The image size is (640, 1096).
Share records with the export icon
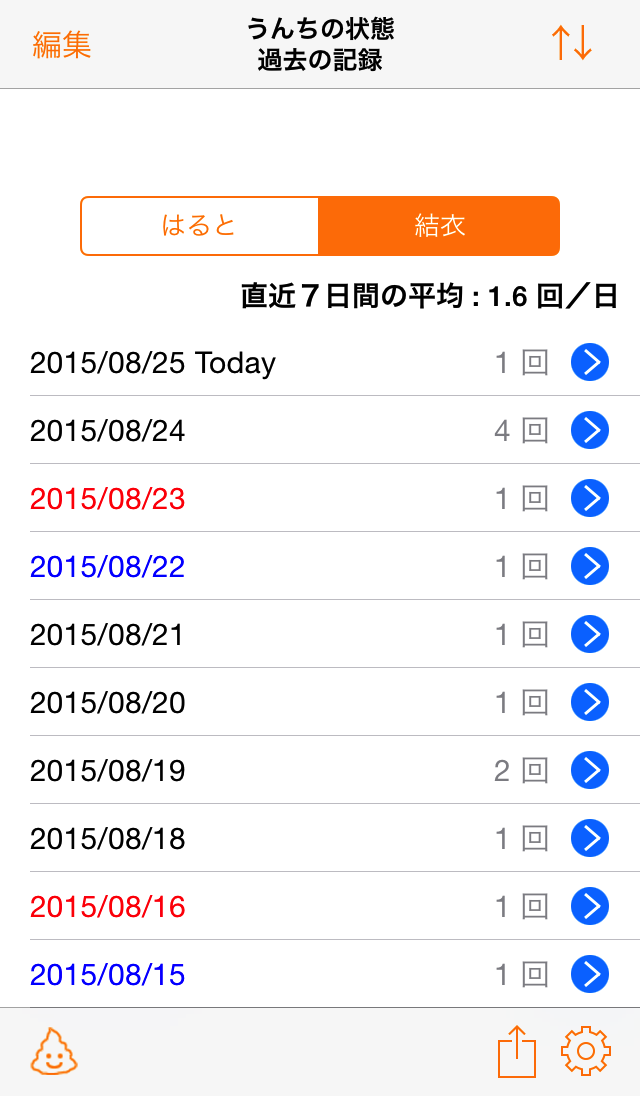[517, 1051]
